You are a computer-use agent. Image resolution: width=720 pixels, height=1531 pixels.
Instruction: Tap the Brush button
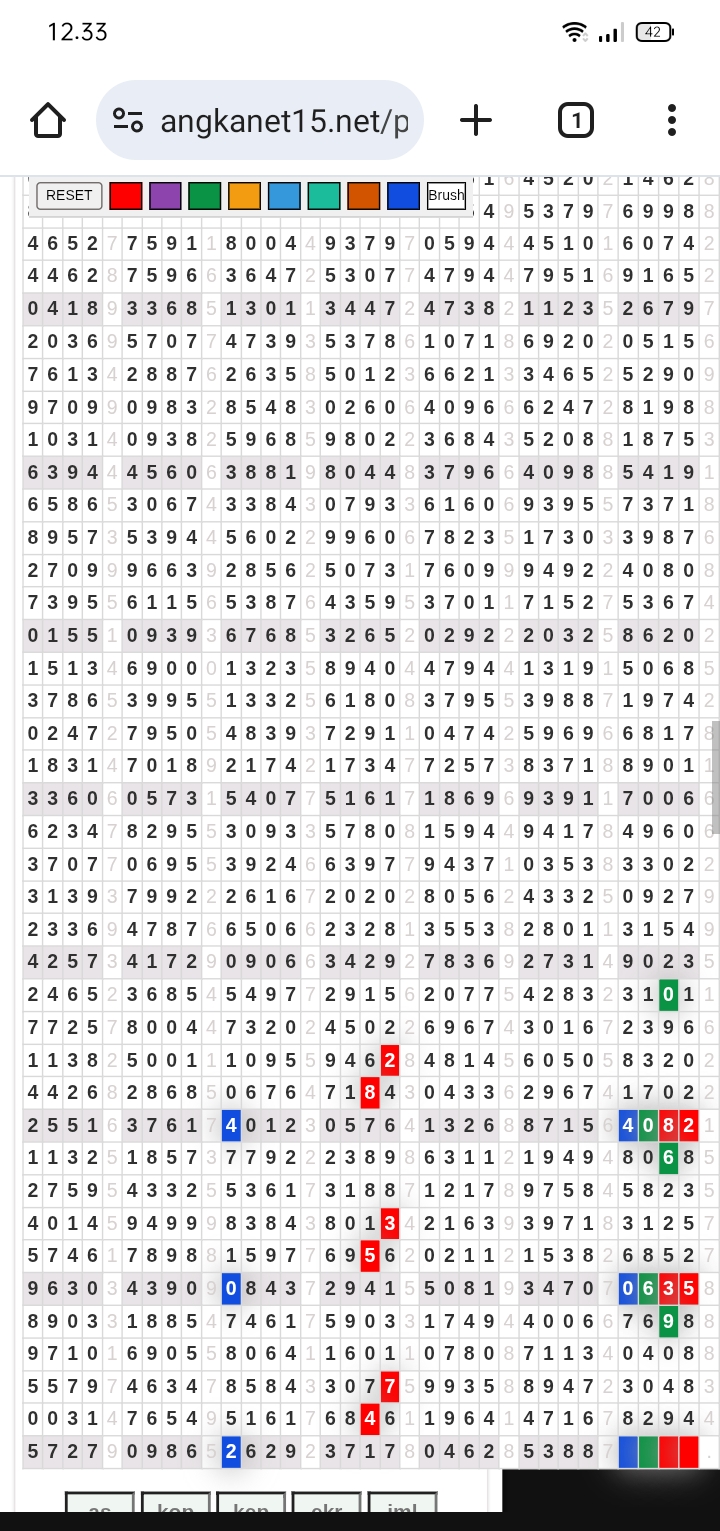(446, 196)
